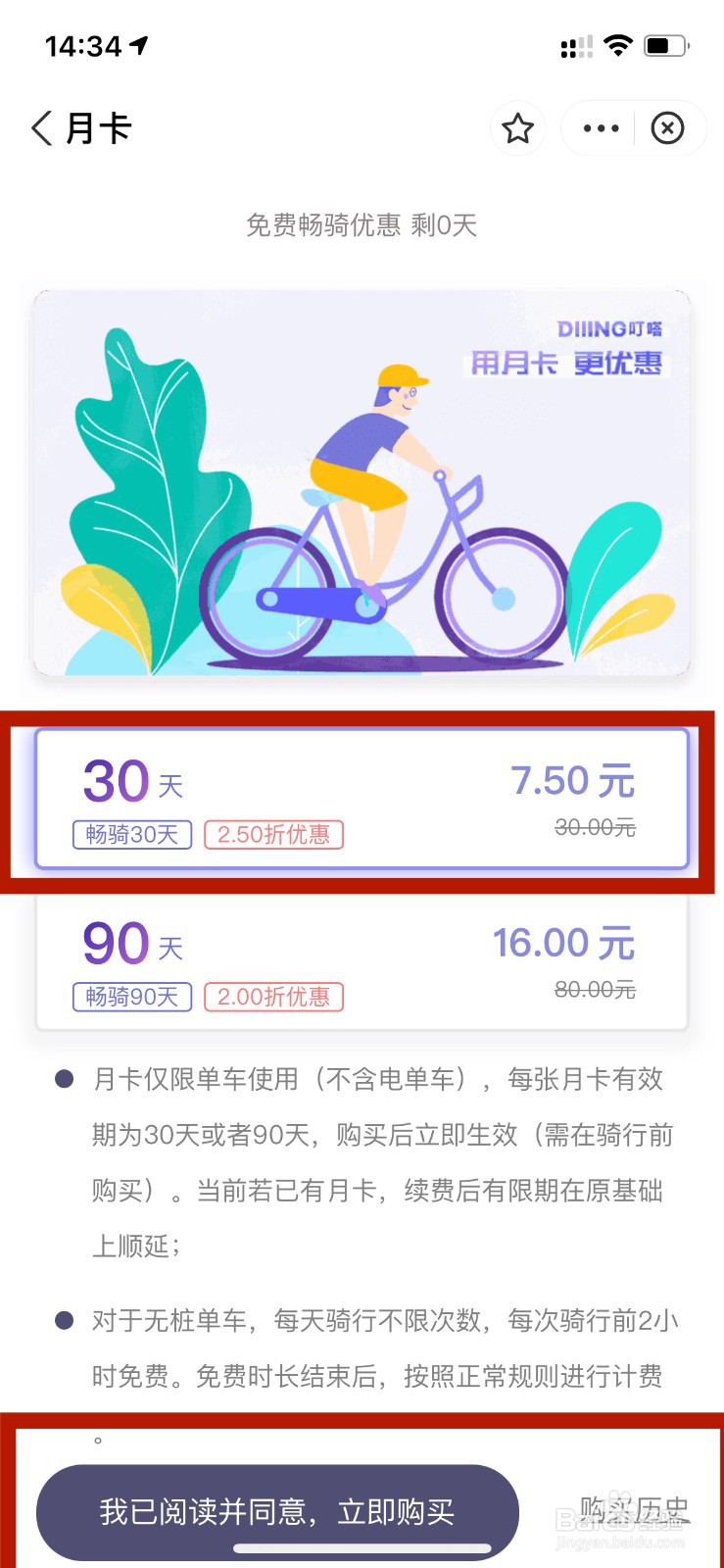This screenshot has height=1568, width=724.
Task: Tap the 畅骑30天 label badge
Action: click(x=131, y=834)
